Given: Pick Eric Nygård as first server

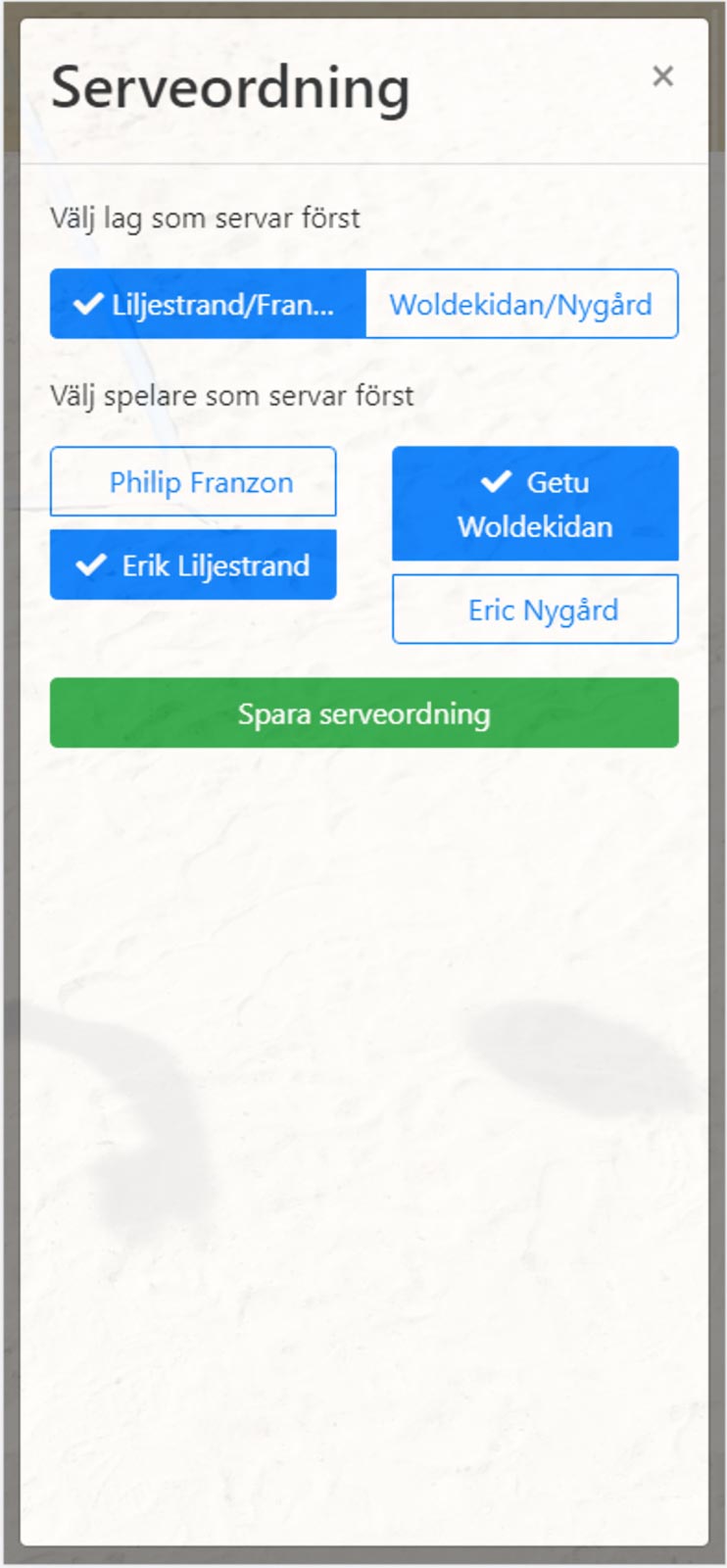Looking at the screenshot, I should click(535, 609).
